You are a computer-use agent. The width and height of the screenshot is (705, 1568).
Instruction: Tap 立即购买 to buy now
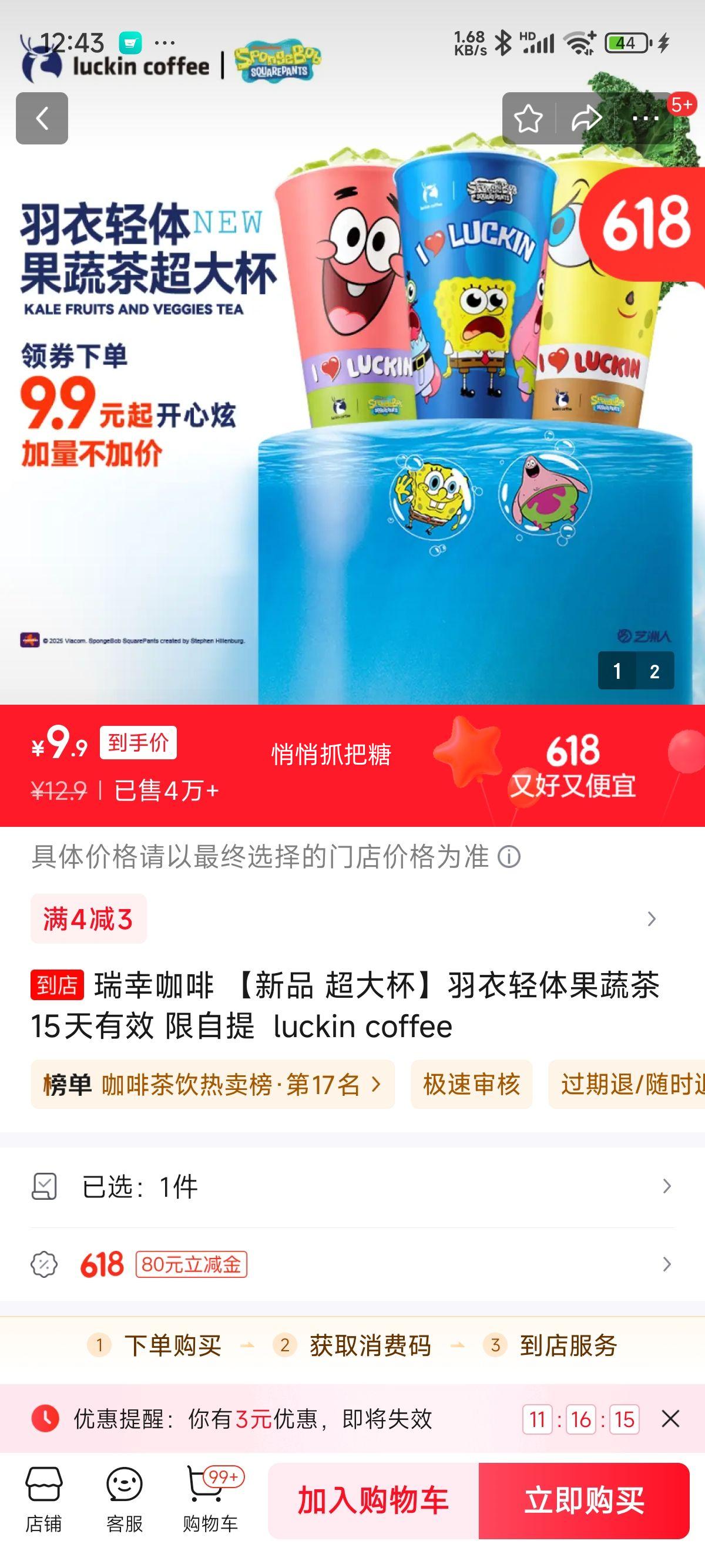point(585,1500)
